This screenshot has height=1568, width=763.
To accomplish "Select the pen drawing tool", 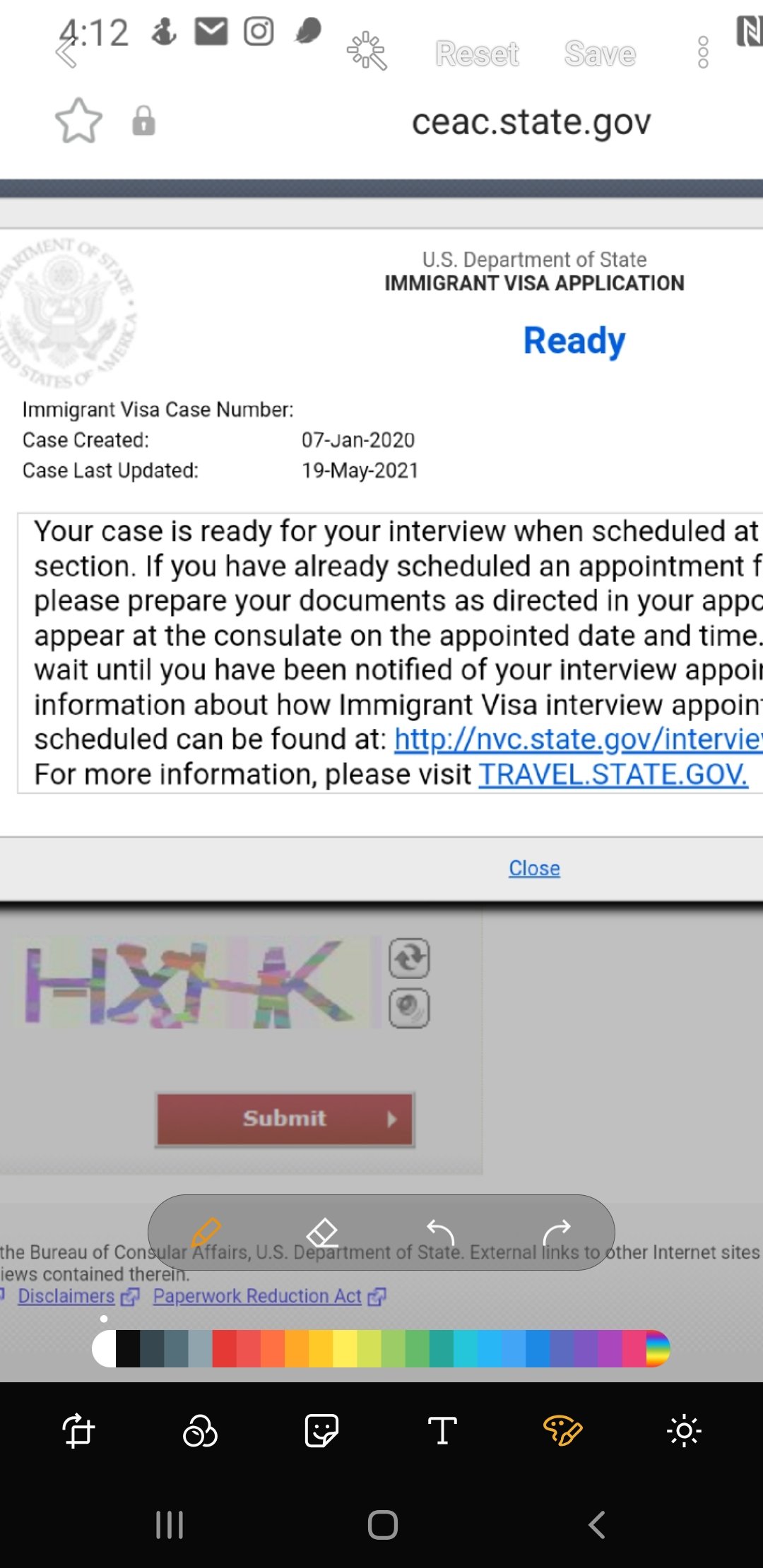I will pos(206,1233).
